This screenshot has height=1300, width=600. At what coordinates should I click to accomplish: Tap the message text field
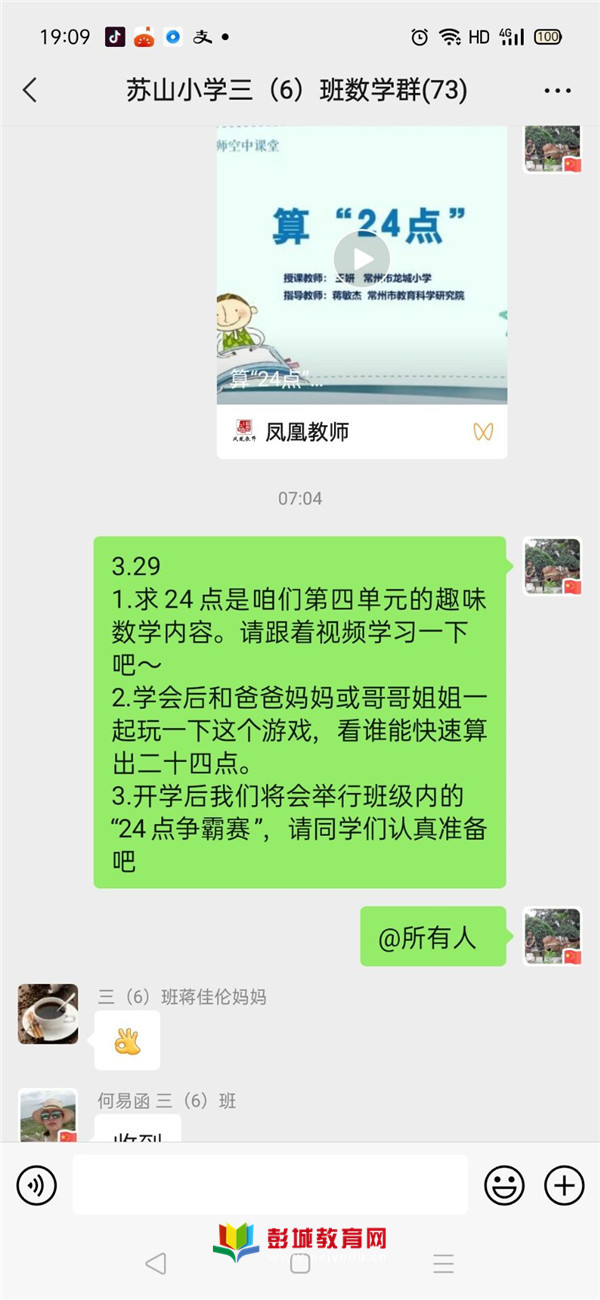(x=270, y=1186)
